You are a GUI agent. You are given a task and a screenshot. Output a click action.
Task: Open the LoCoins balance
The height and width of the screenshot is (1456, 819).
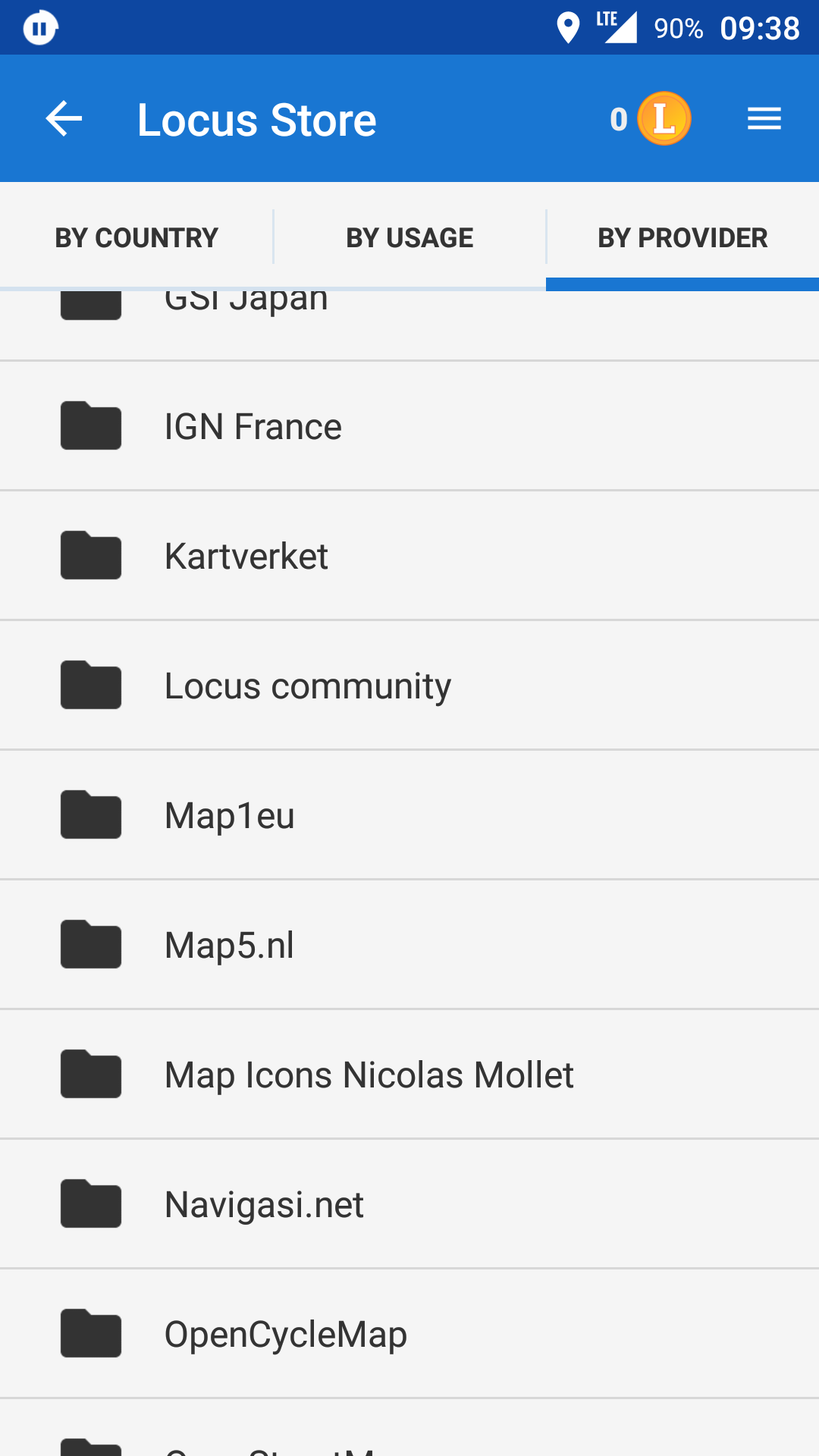(x=651, y=119)
